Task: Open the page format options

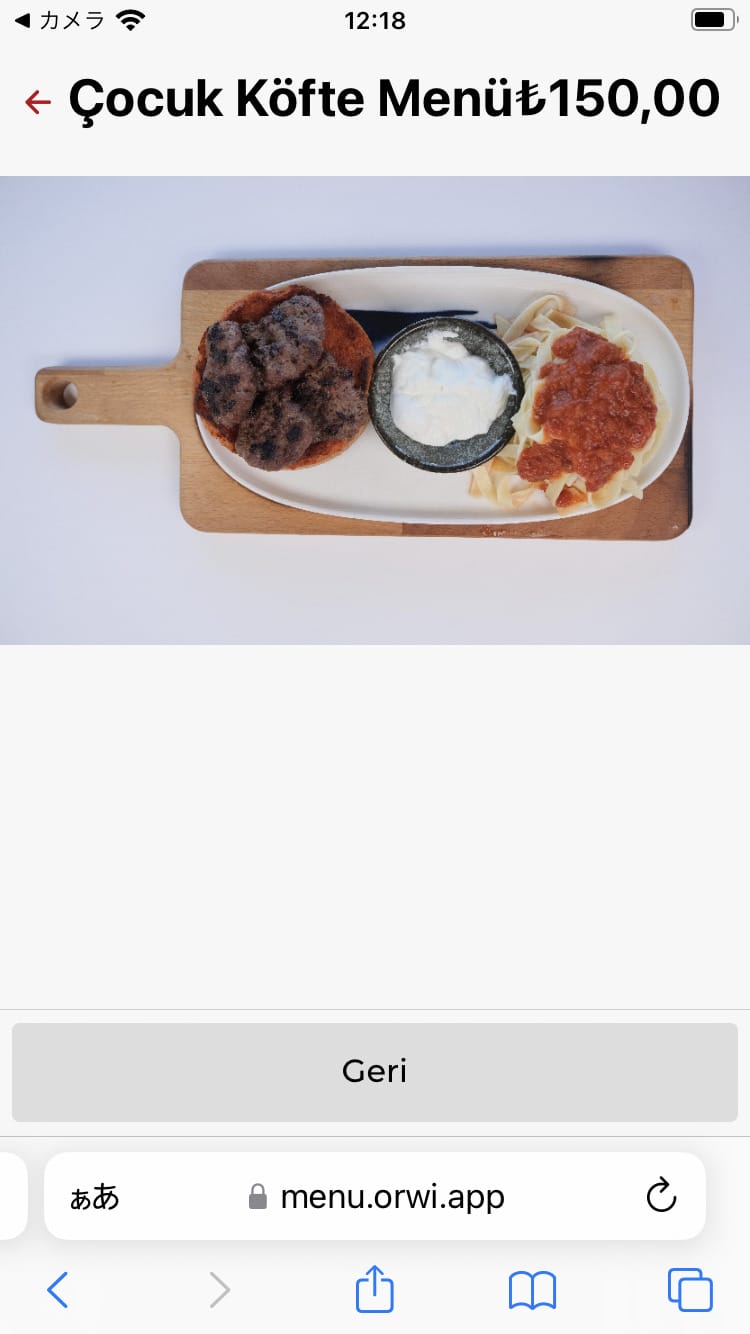Action: [95, 1196]
